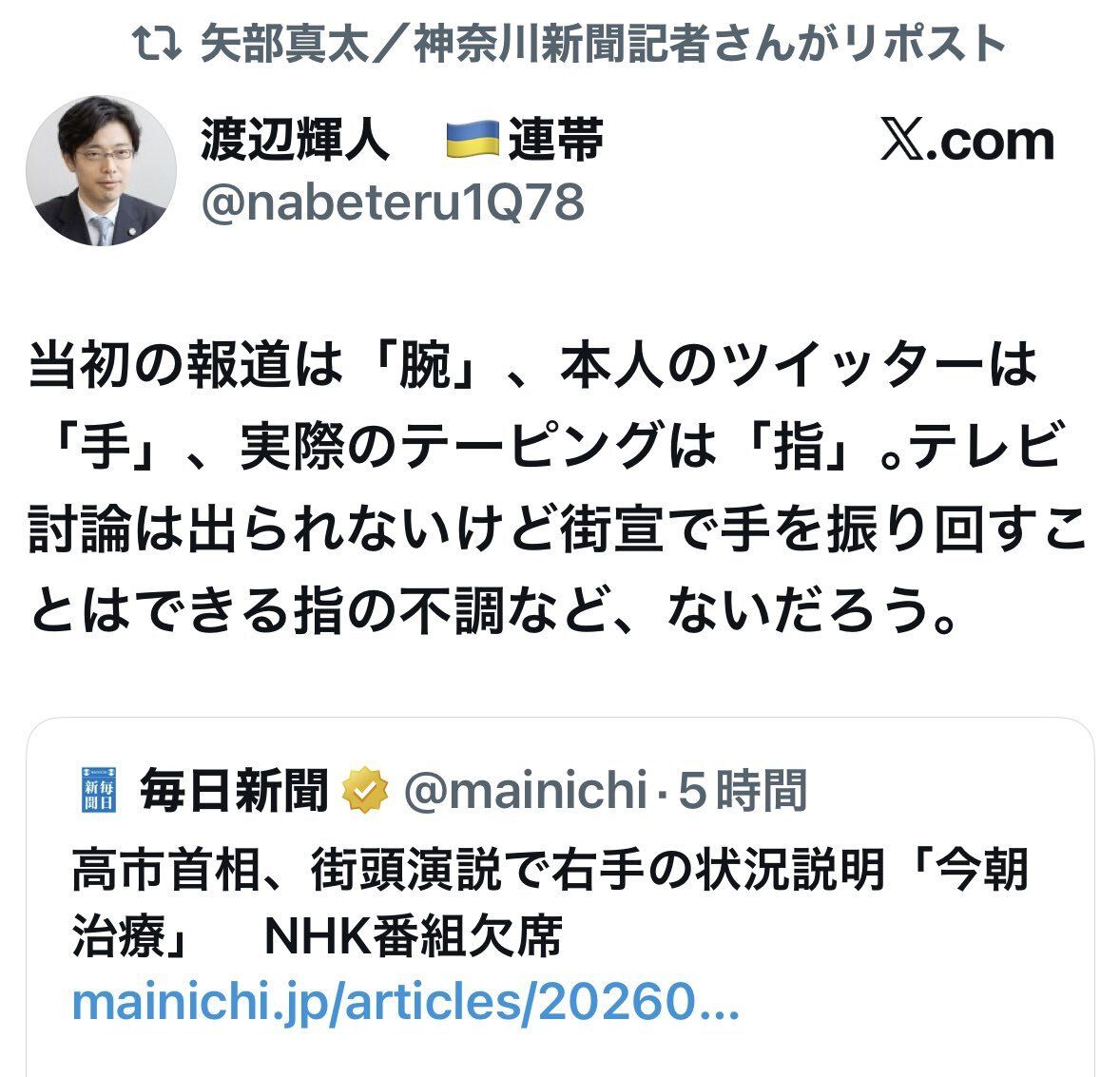This screenshot has width=1120, height=1077.
Task: Open 渡辺輝人's profile picture
Action: 101,171
